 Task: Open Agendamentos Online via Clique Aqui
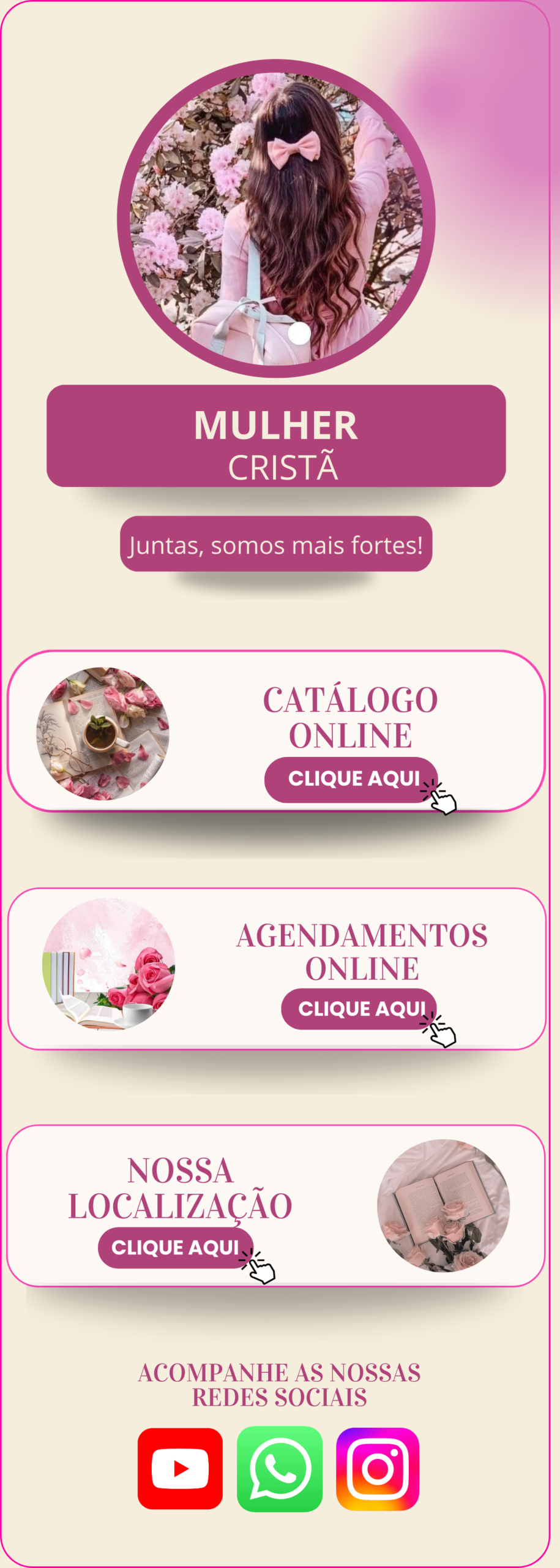pos(359,1009)
